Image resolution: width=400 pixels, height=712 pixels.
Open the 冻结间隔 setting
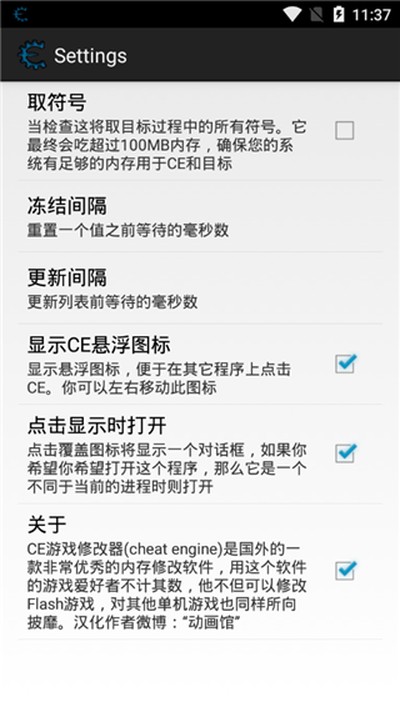click(x=200, y=217)
